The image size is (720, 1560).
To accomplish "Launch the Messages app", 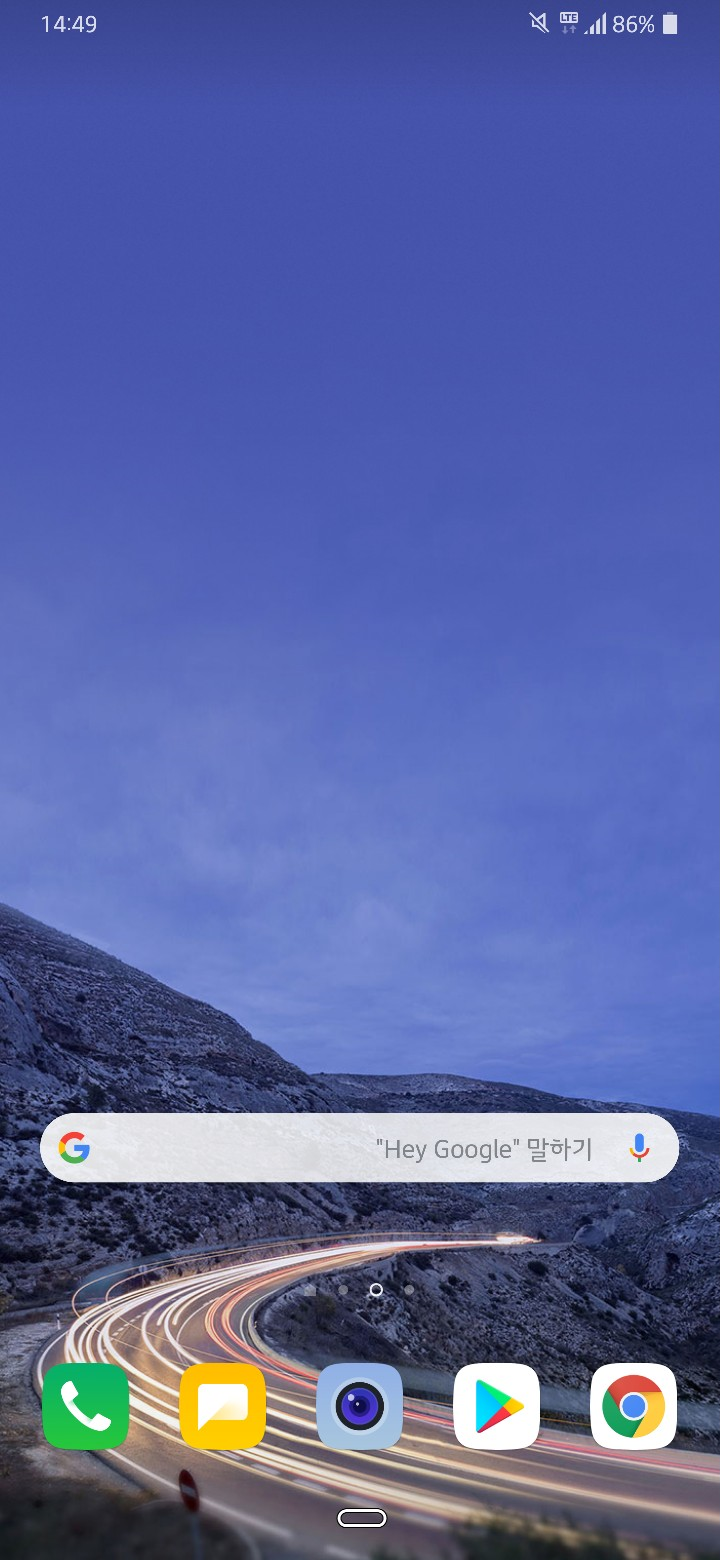I will pyautogui.click(x=223, y=1406).
